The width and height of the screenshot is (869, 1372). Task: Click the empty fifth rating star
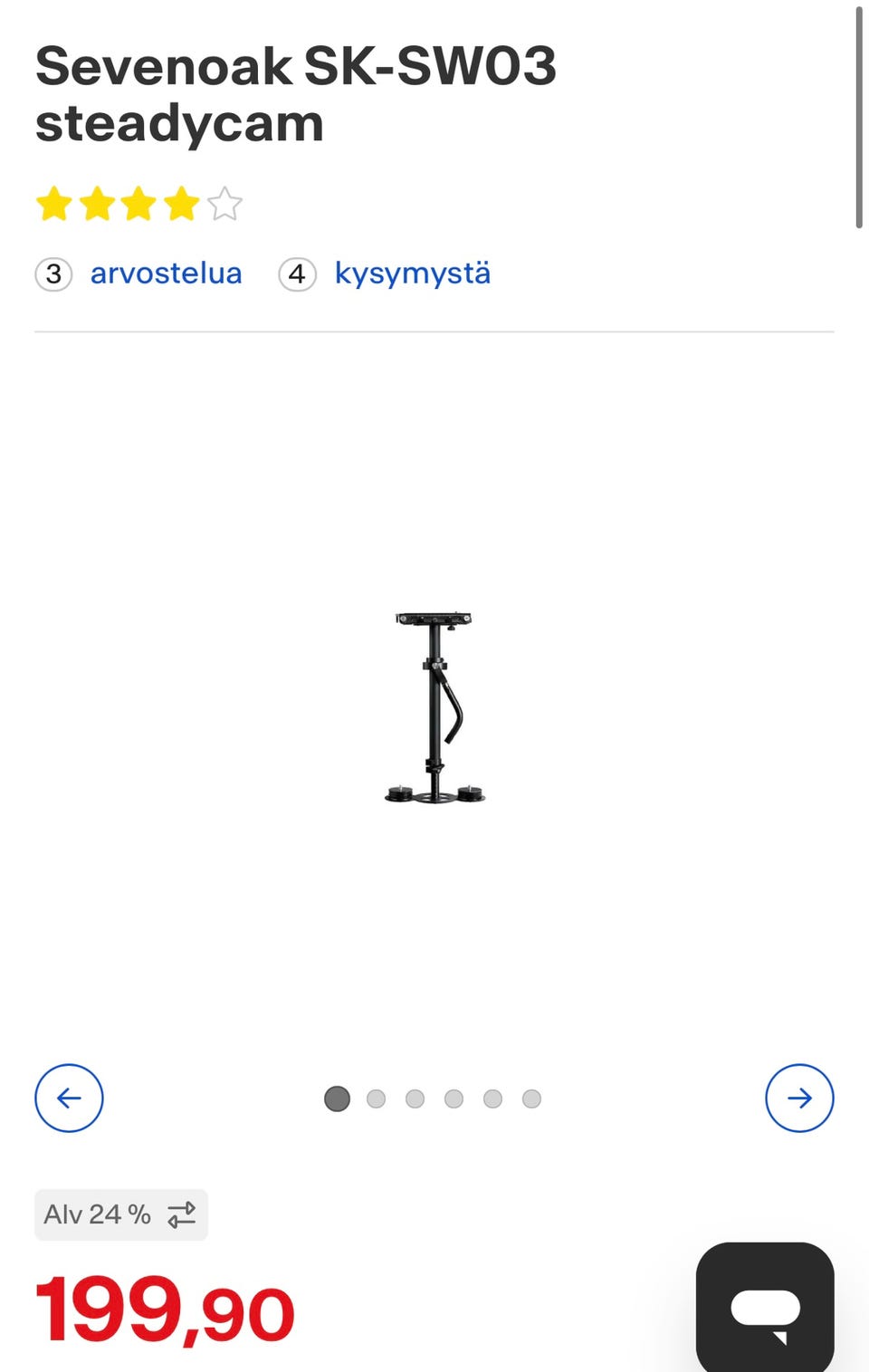224,203
